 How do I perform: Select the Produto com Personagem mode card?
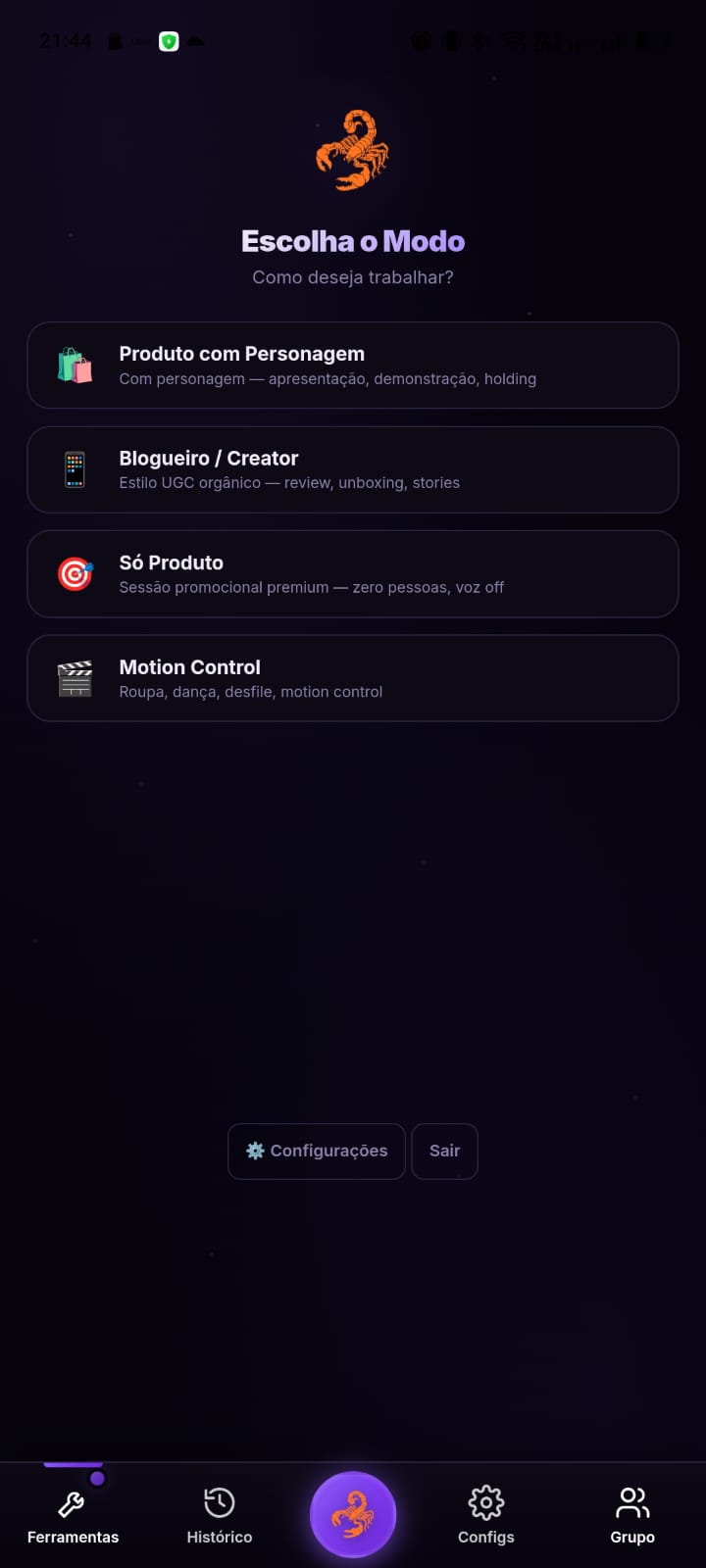click(353, 365)
